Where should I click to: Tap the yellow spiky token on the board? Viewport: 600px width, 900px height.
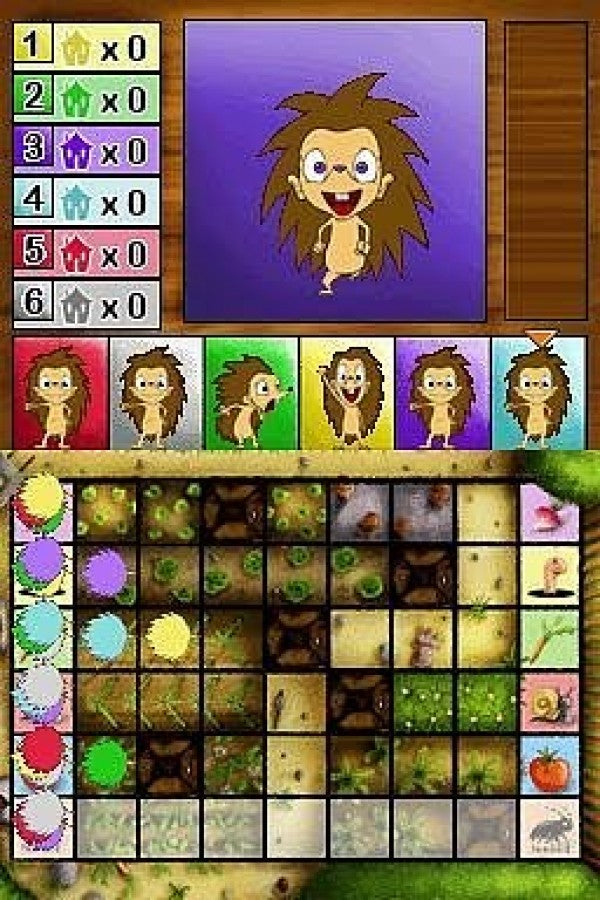pos(169,637)
